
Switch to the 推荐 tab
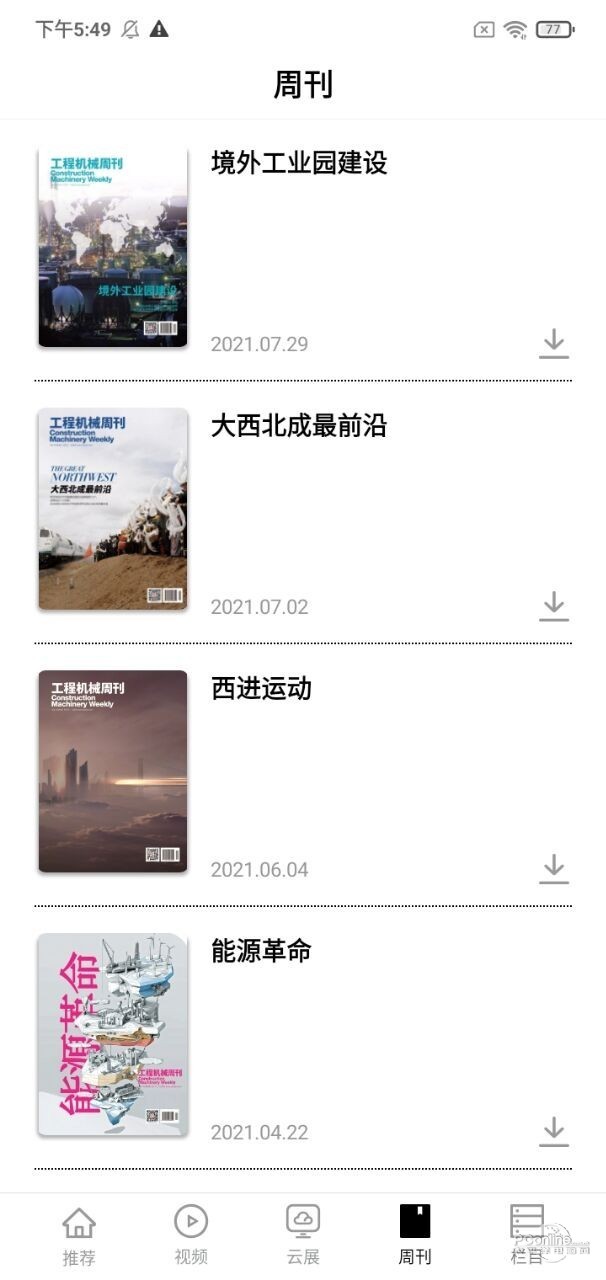pyautogui.click(x=79, y=1235)
